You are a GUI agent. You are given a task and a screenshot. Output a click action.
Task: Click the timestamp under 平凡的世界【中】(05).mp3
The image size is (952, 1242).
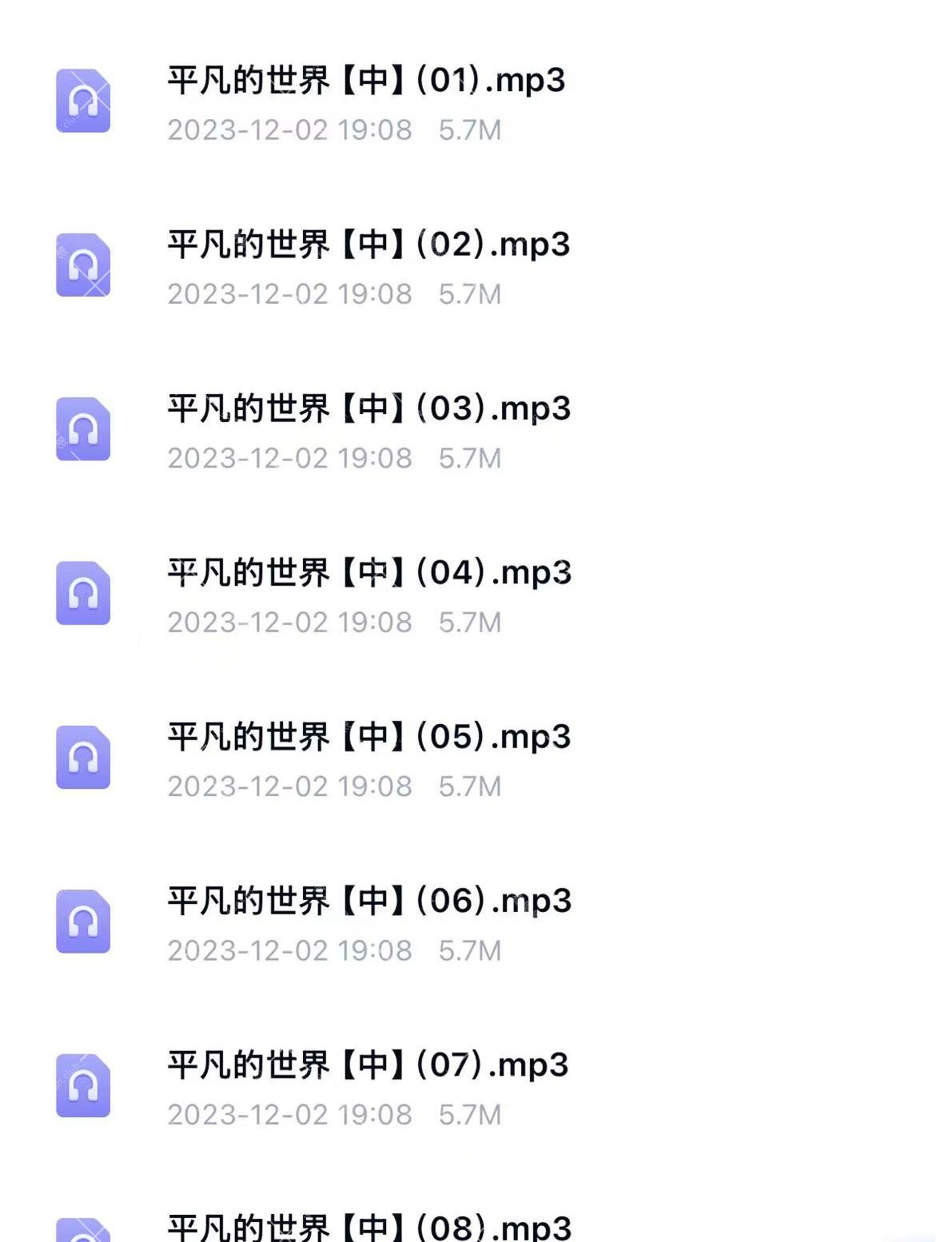(289, 786)
